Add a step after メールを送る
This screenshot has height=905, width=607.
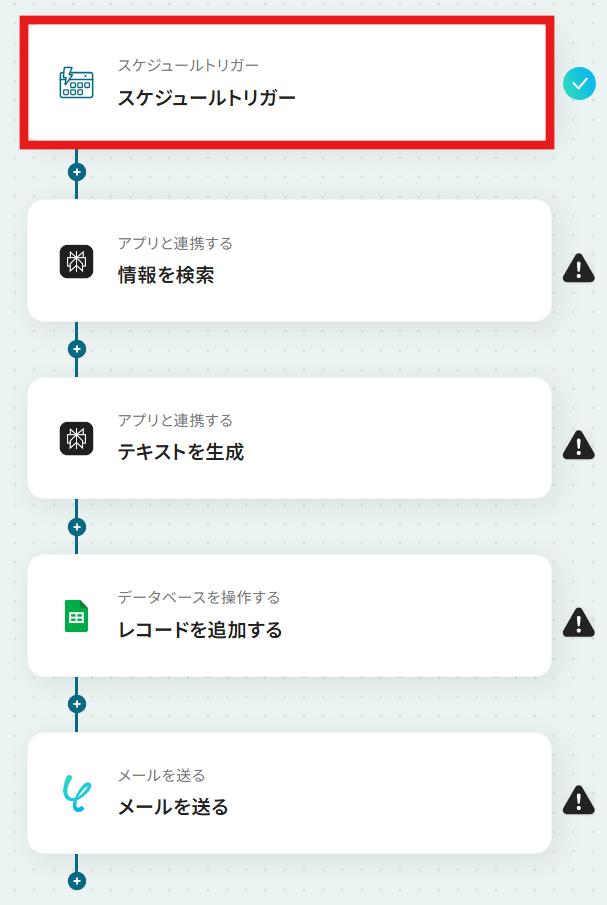[x=77, y=881]
